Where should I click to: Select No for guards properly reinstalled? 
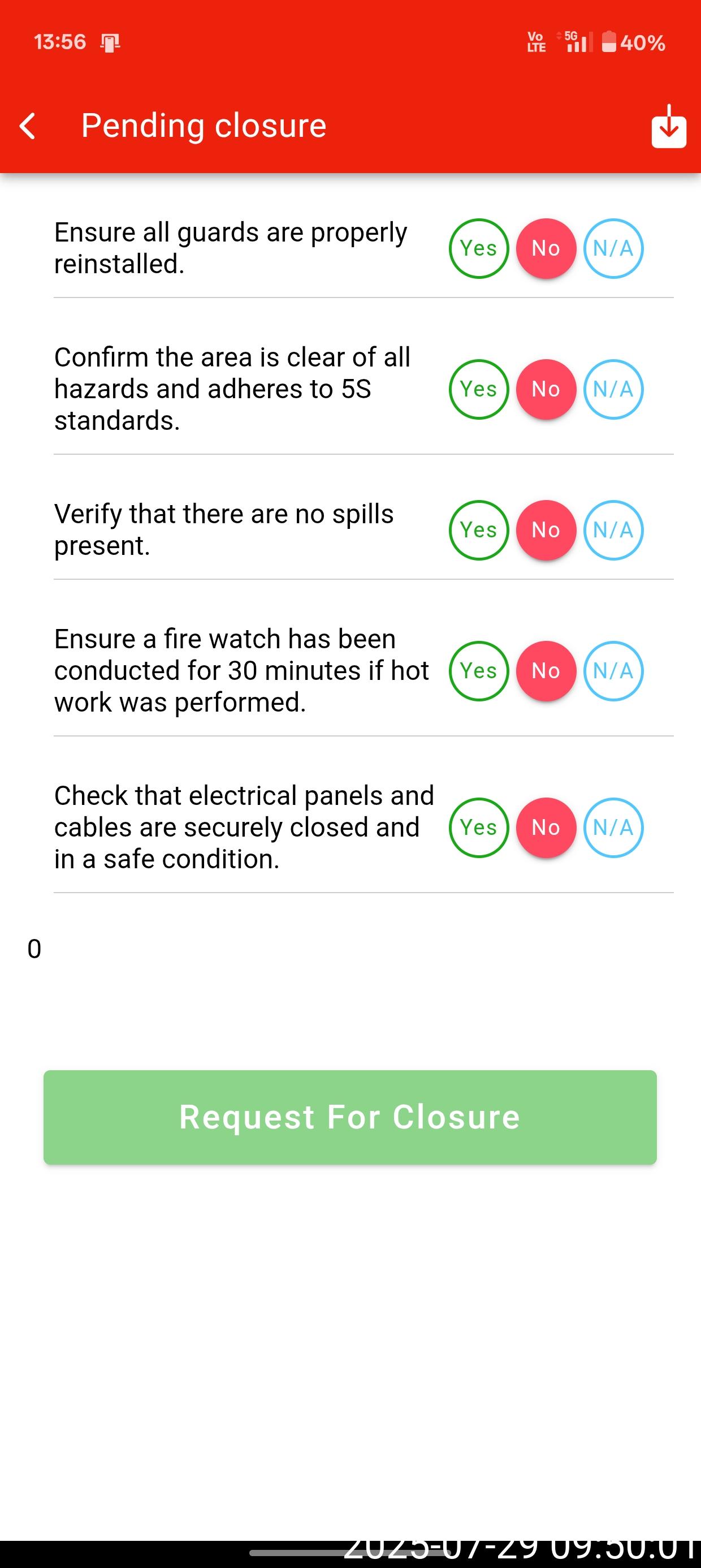[x=546, y=248]
